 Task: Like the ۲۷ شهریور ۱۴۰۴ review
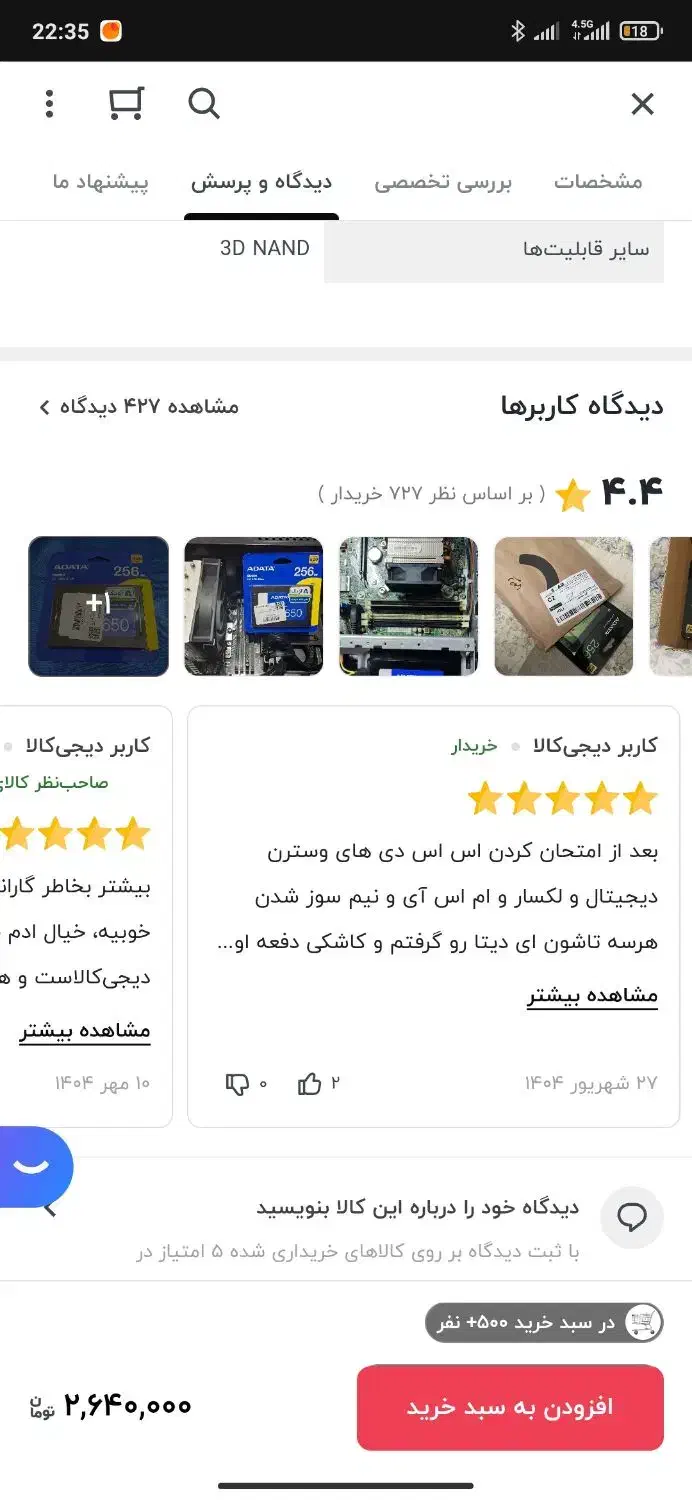click(x=311, y=1084)
